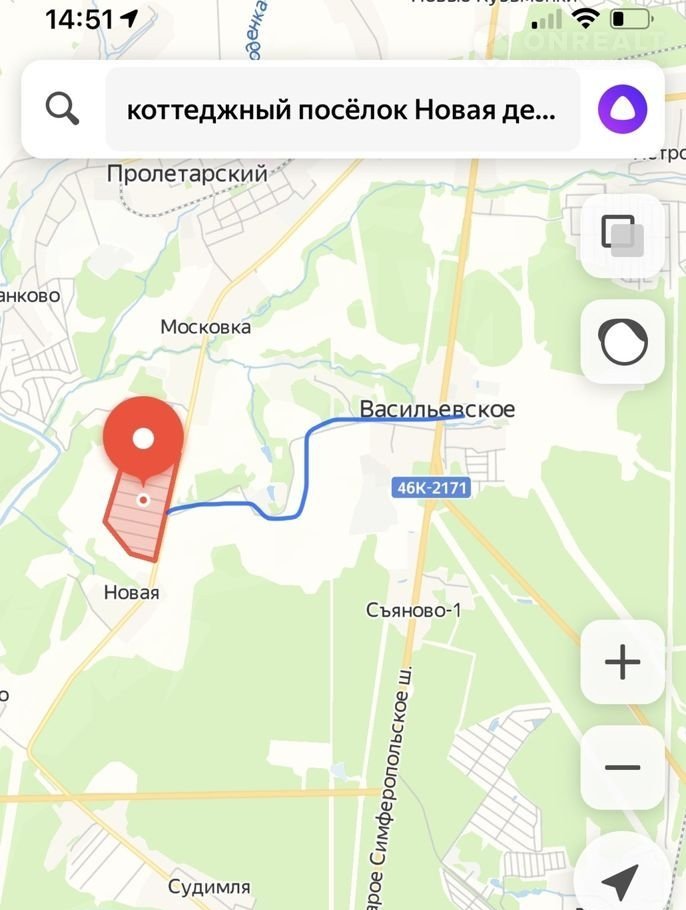Tap the round dark map button below layers

[x=622, y=342]
